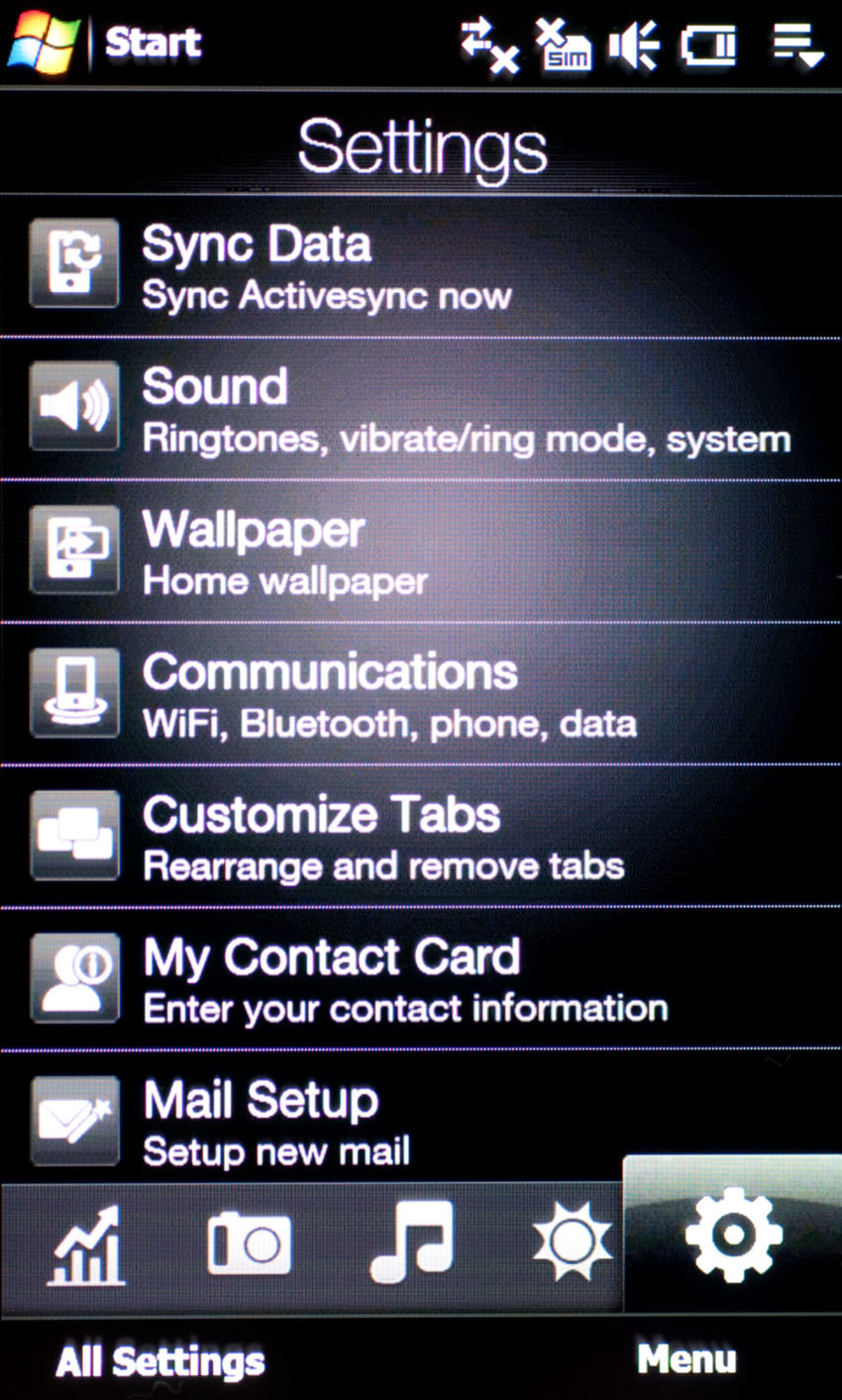842x1400 pixels.
Task: Switch to the weather sun tab
Action: click(573, 1242)
